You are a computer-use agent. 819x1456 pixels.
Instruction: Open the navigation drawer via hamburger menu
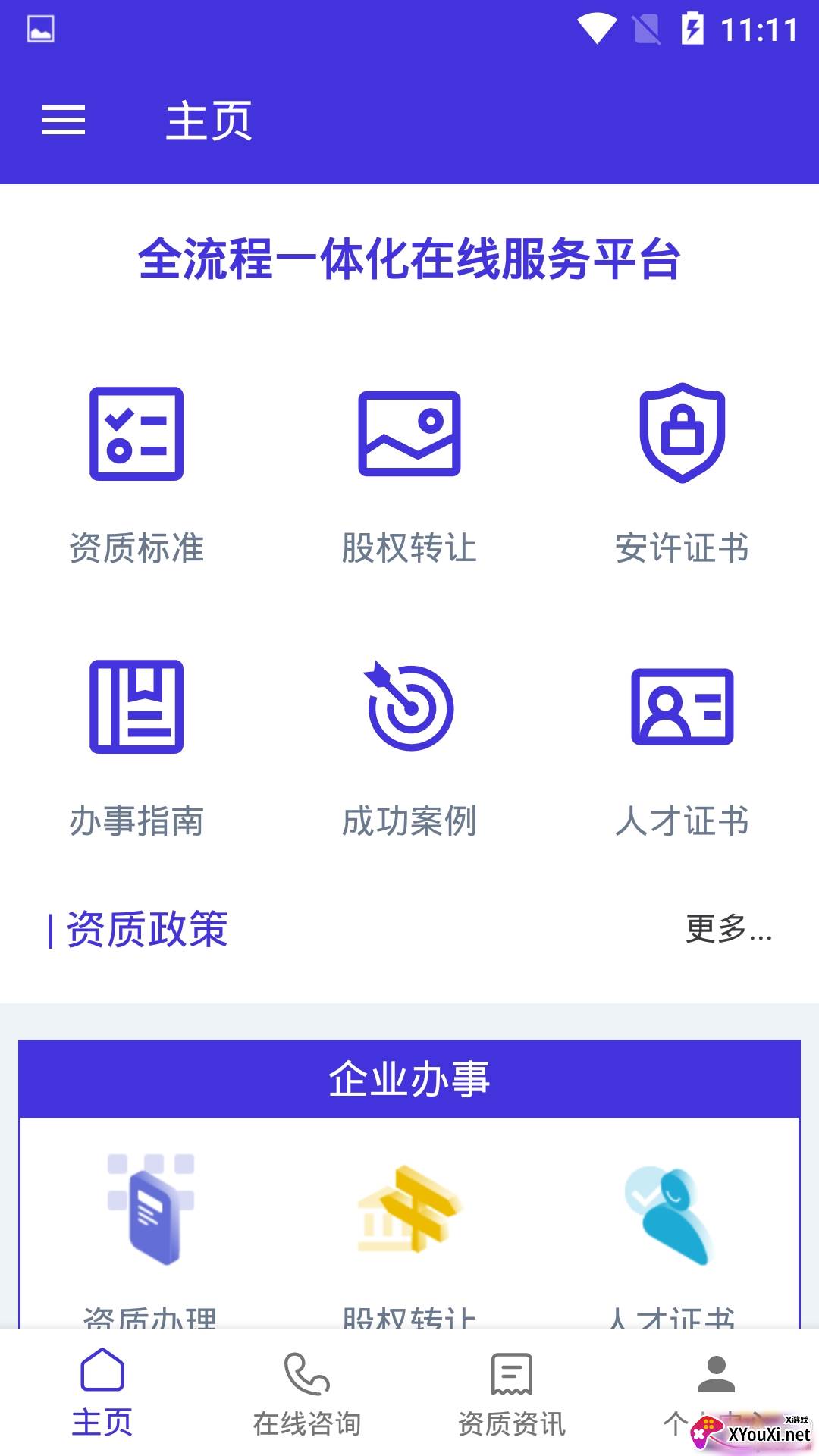point(64,121)
